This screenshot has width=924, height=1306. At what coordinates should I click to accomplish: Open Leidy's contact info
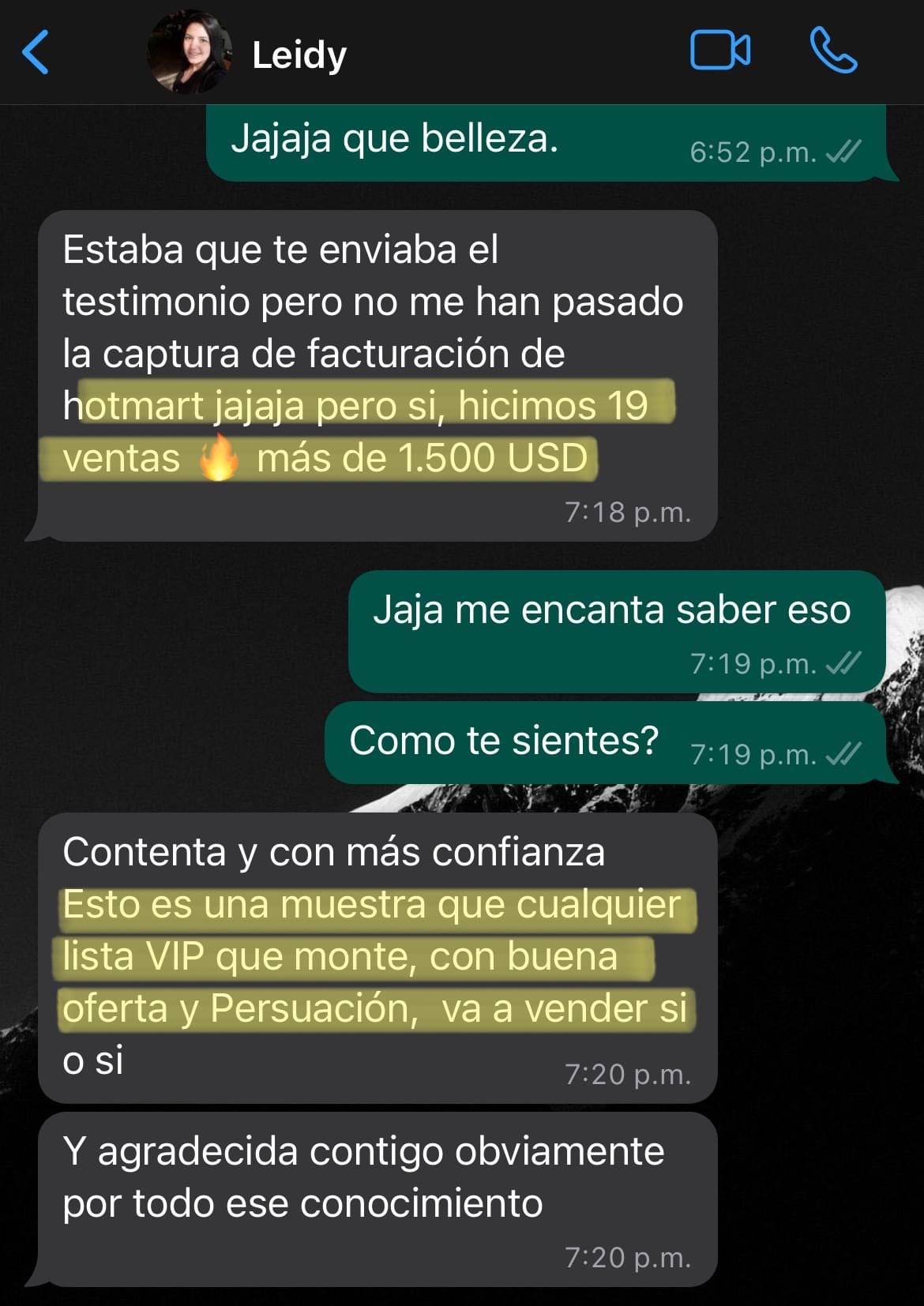(x=299, y=54)
